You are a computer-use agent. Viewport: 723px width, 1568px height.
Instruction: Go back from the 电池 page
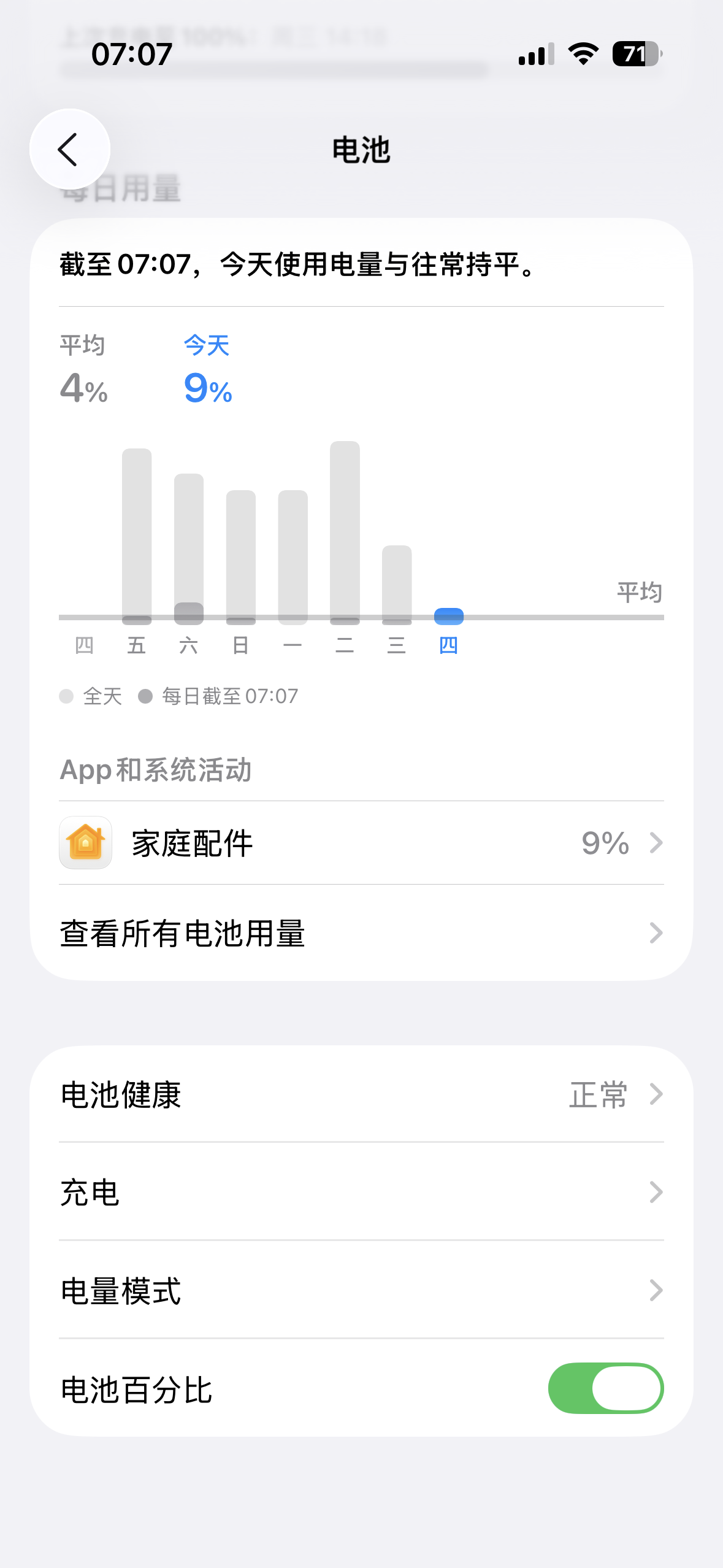pyautogui.click(x=69, y=149)
